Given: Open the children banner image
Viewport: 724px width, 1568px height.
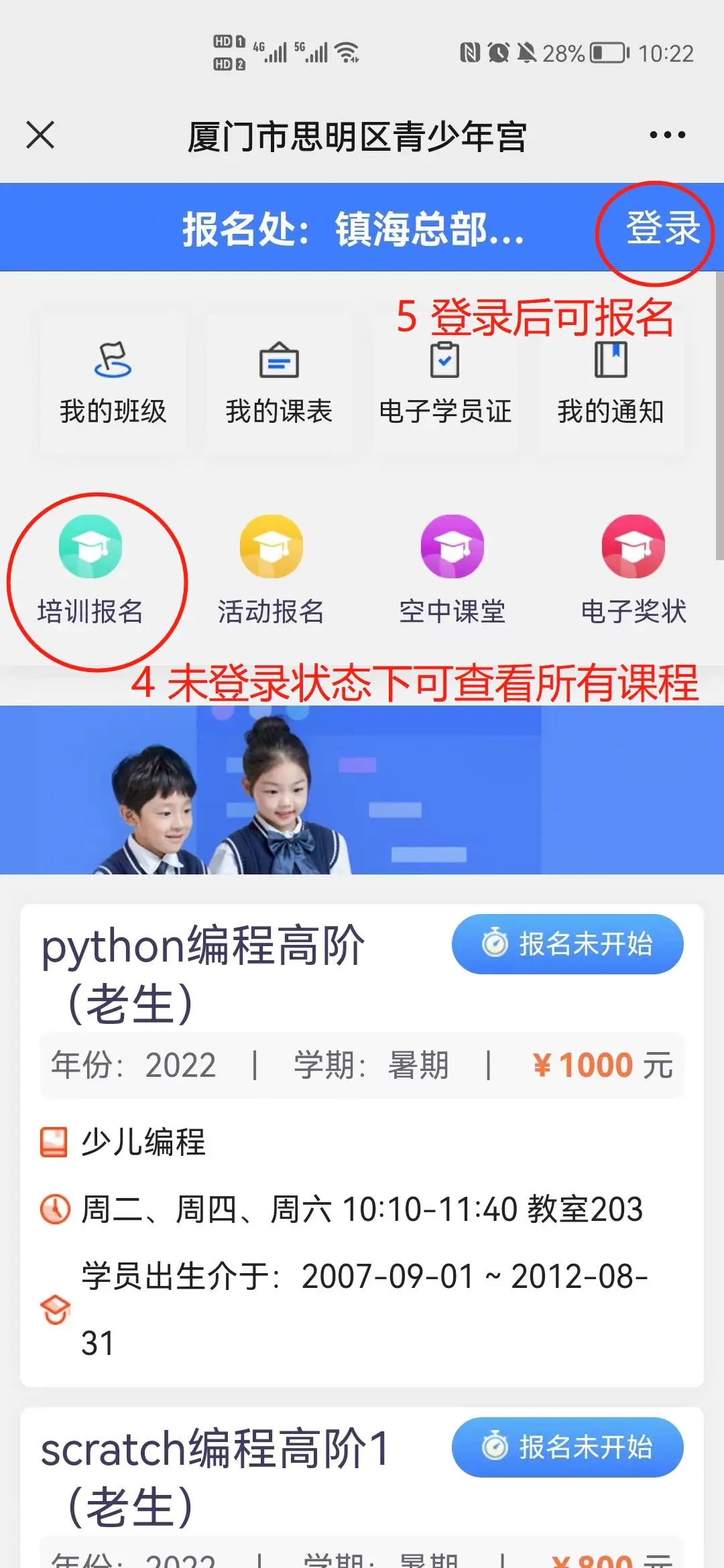Looking at the screenshot, I should [x=362, y=789].
